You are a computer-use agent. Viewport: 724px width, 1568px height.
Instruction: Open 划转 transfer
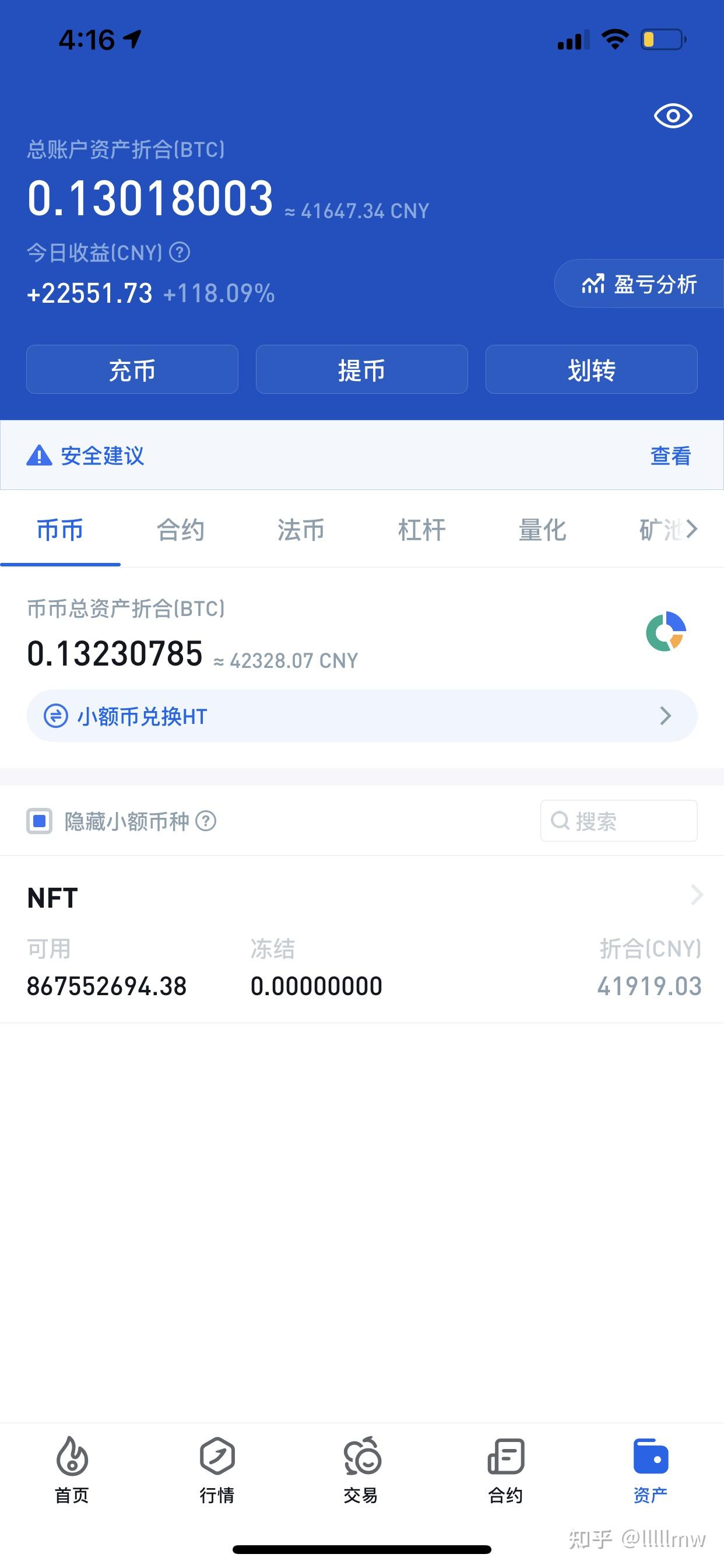(591, 369)
